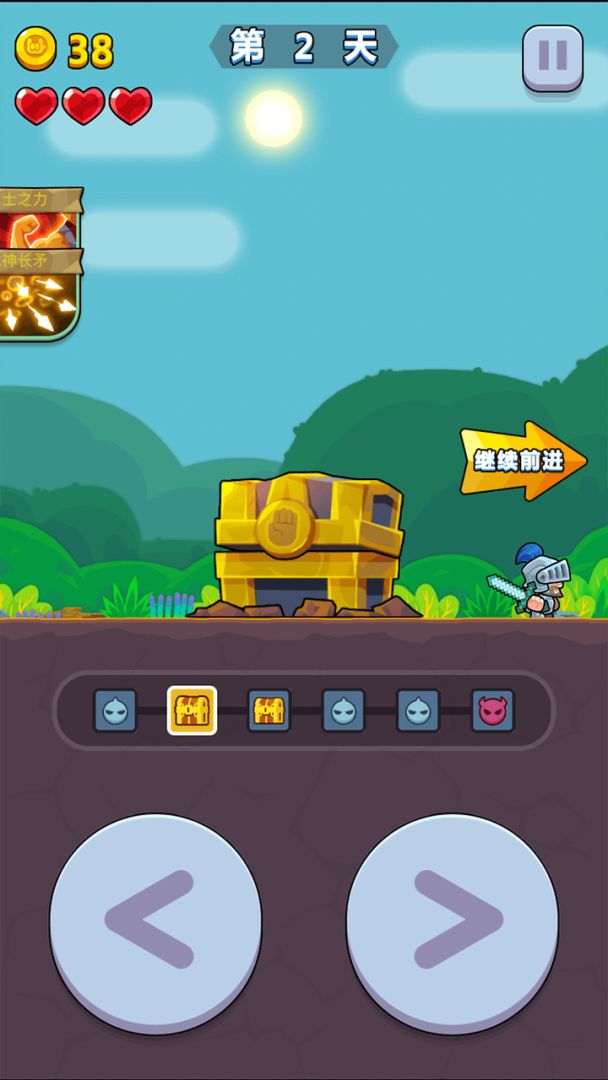Move the knight right
Viewport: 608px width, 1080px height.
[452, 920]
